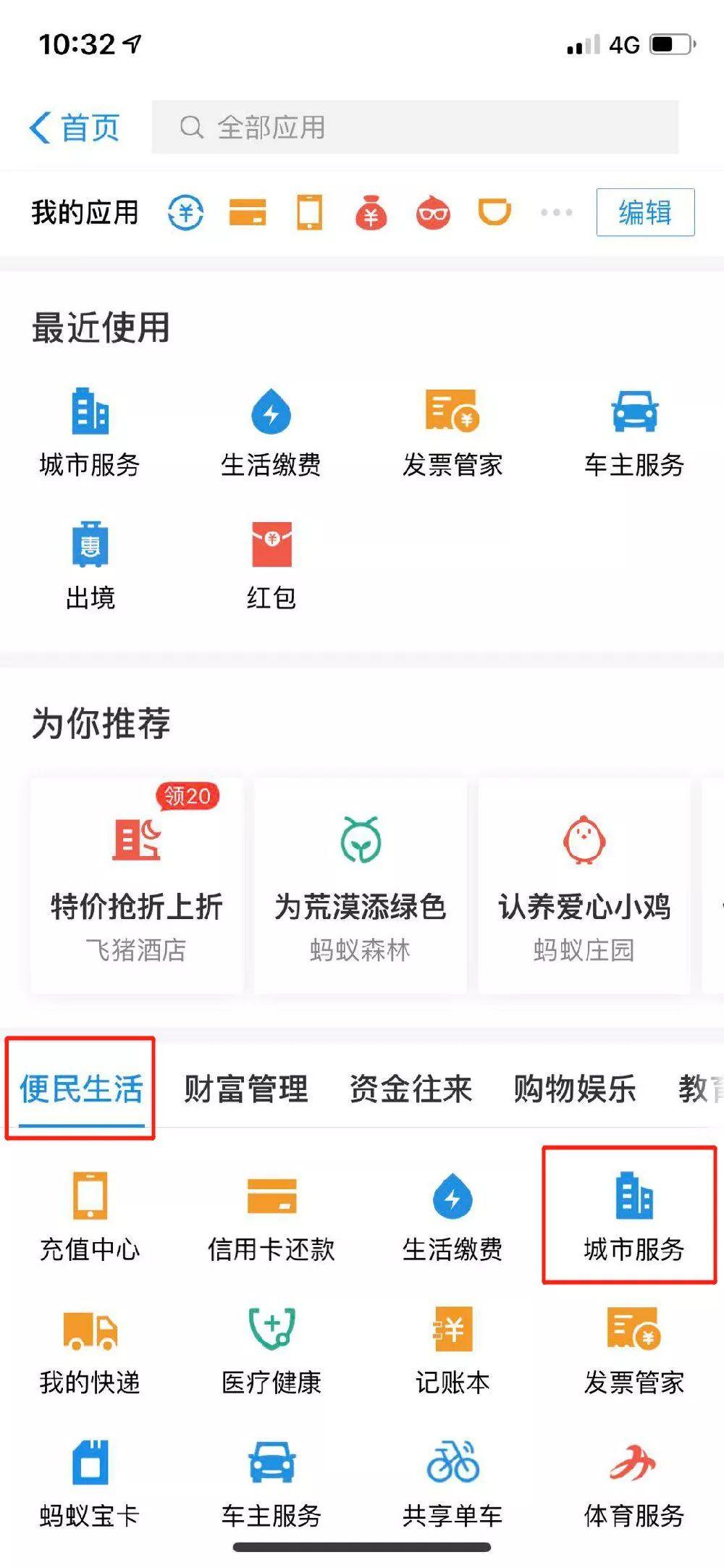
Task: Open 记账本
Action: click(x=452, y=1351)
